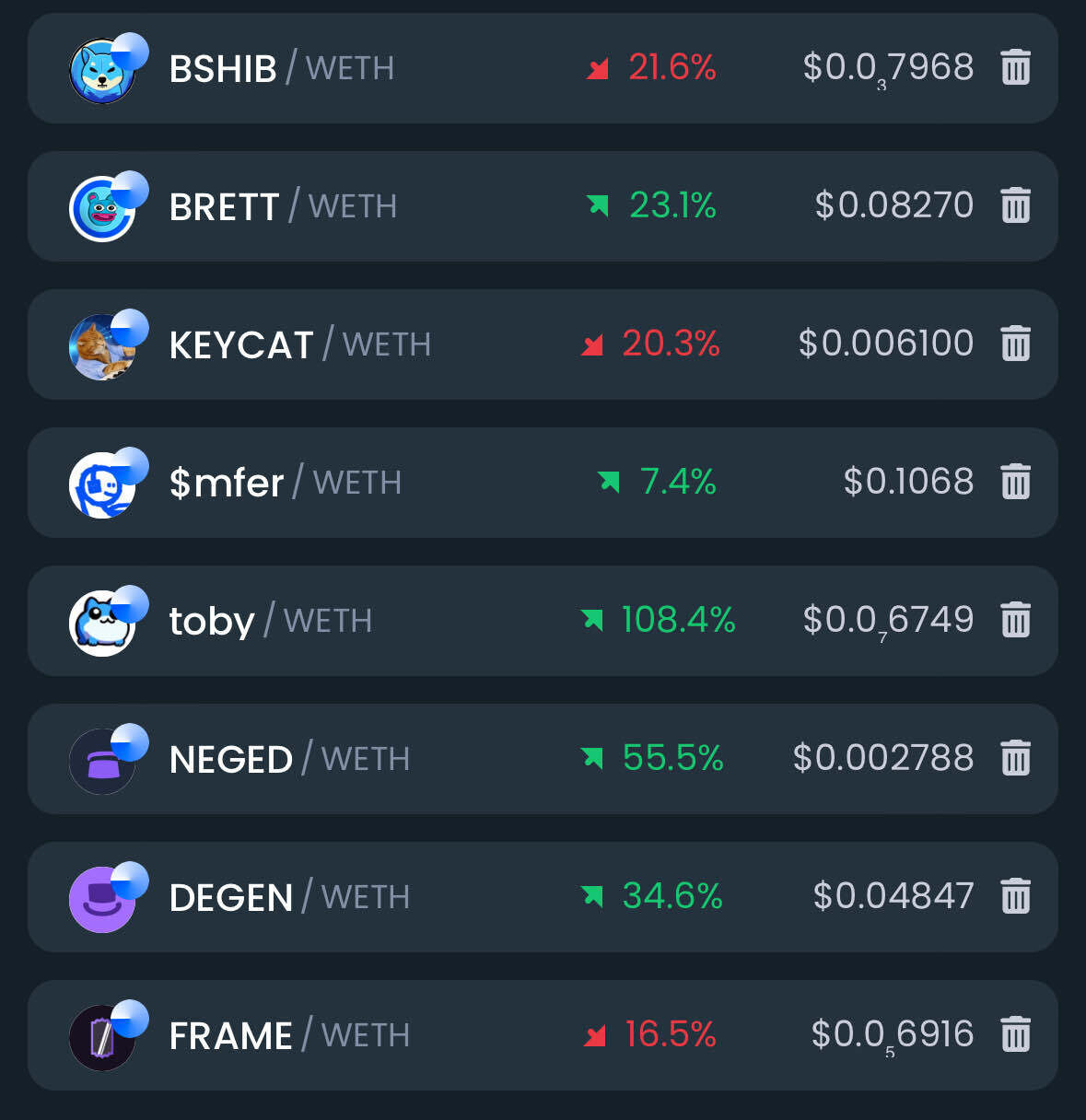Open the DEGEN / WETH pair
The width and height of the screenshot is (1086, 1120).
(x=289, y=897)
